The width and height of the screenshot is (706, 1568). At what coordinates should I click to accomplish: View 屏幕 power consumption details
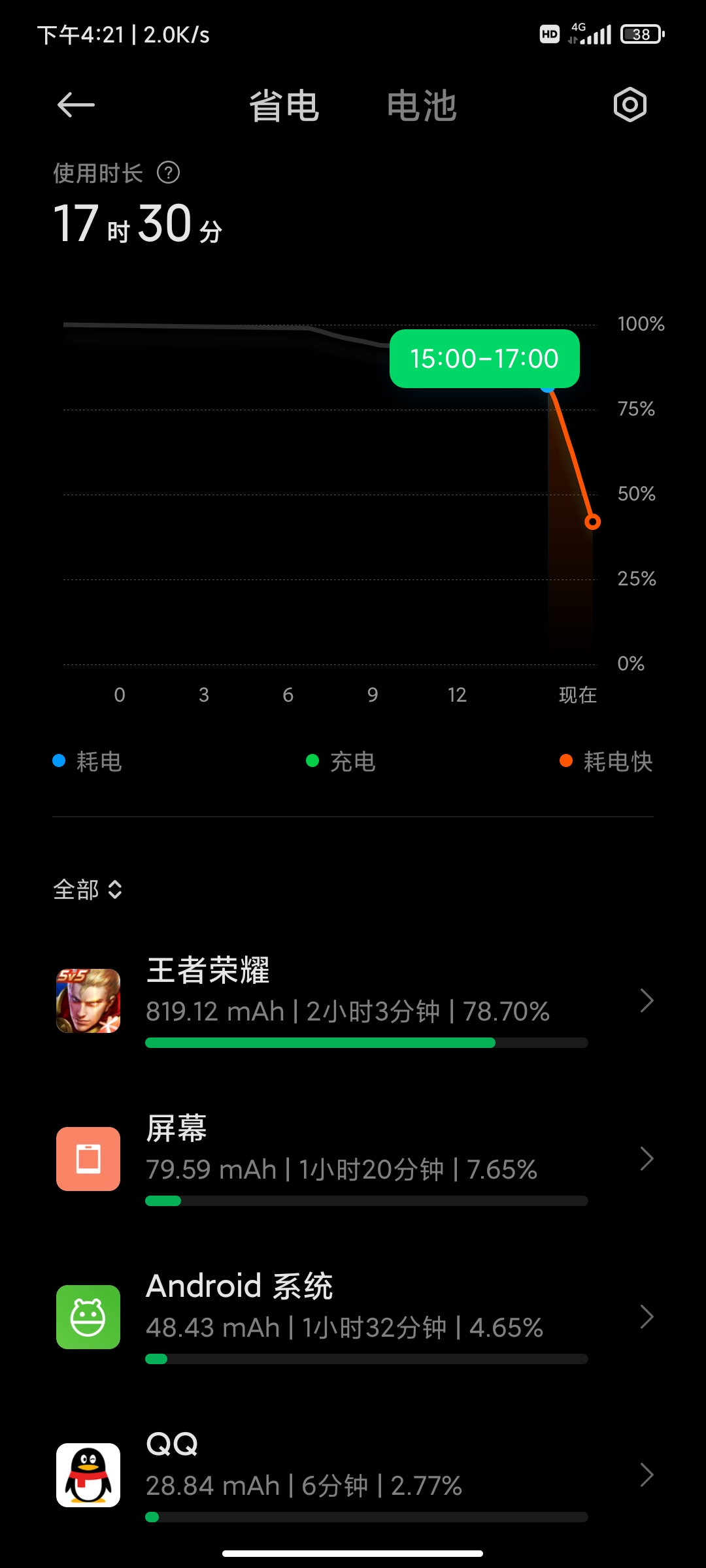(353, 1159)
